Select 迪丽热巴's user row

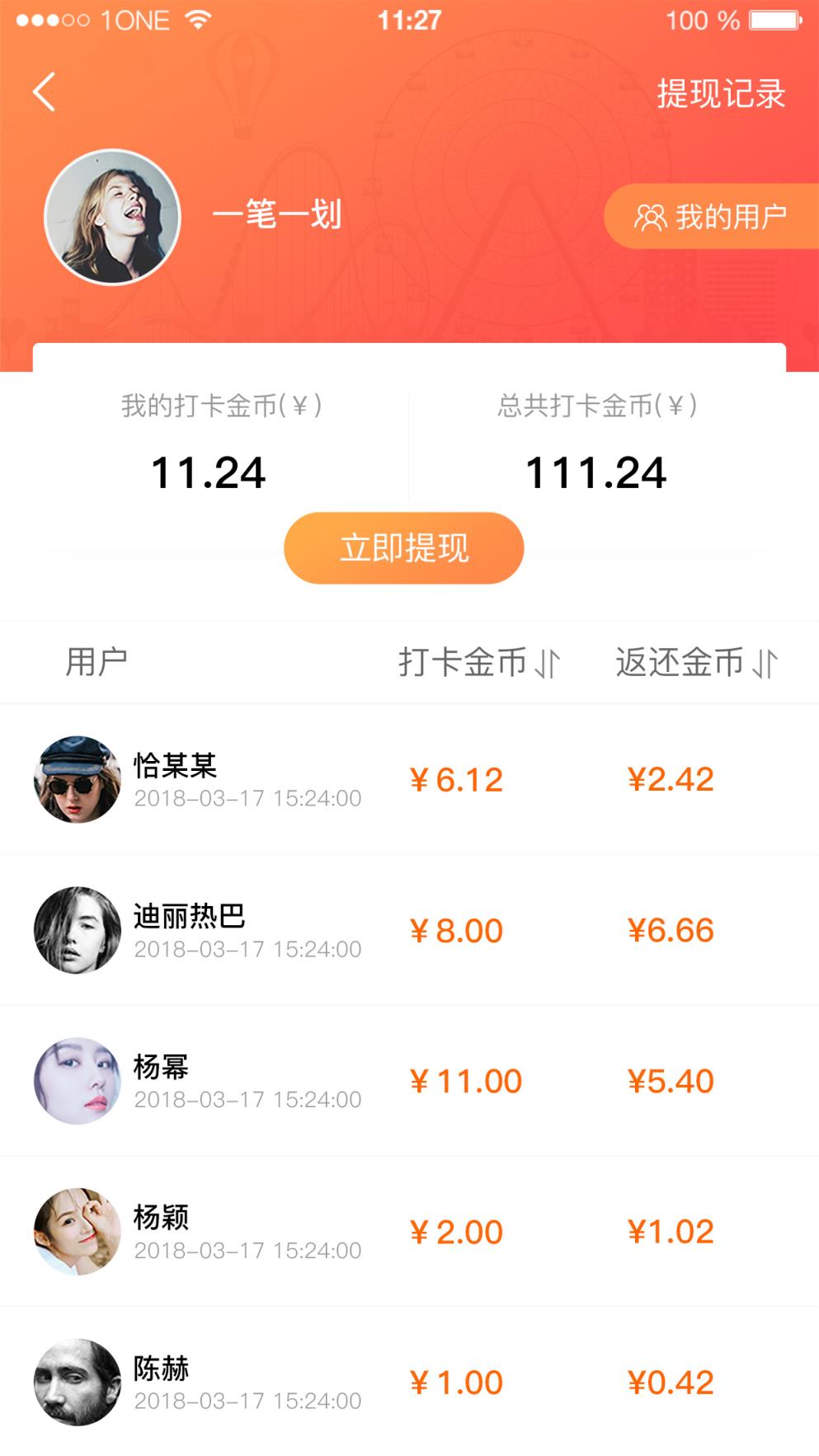coord(409,929)
